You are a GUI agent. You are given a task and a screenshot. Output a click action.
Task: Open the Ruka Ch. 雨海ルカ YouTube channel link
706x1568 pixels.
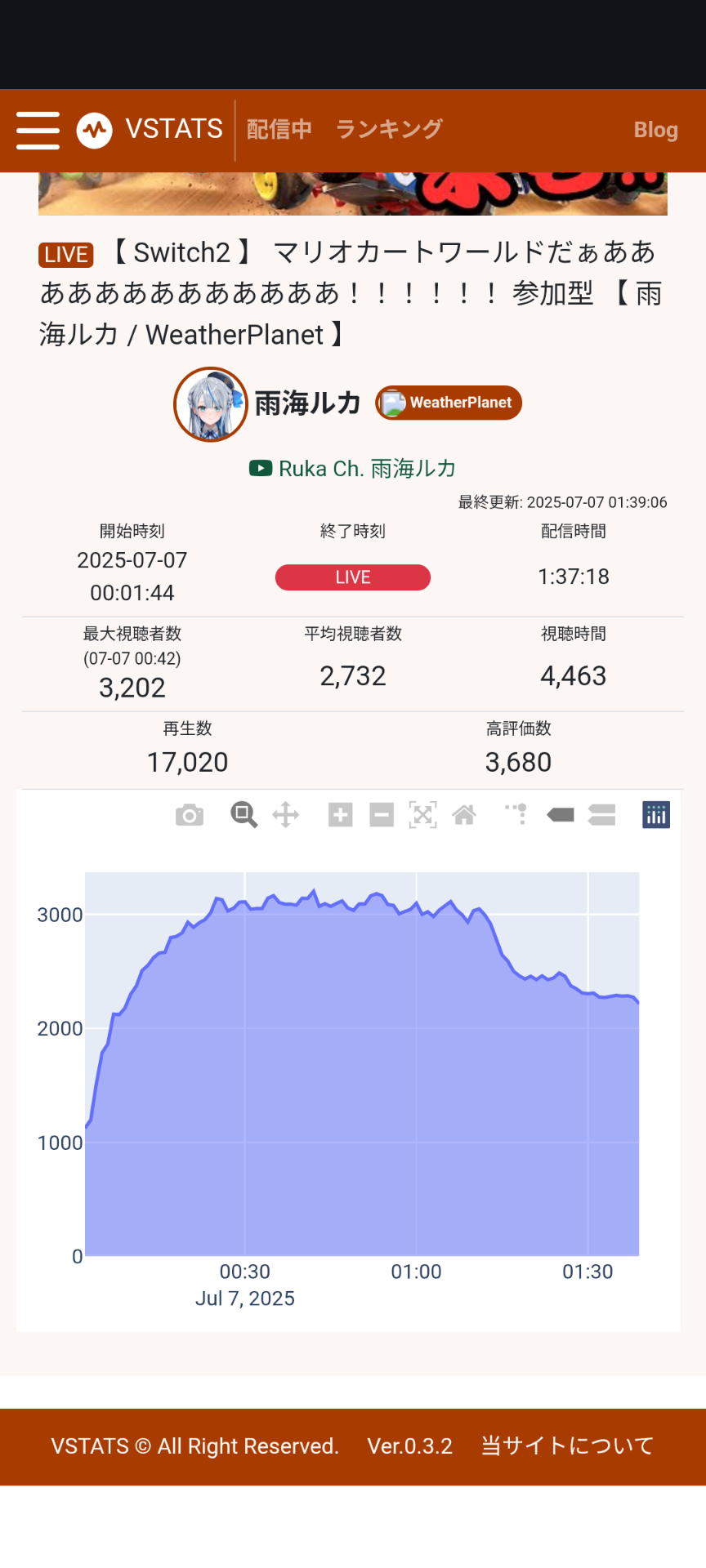point(353,469)
